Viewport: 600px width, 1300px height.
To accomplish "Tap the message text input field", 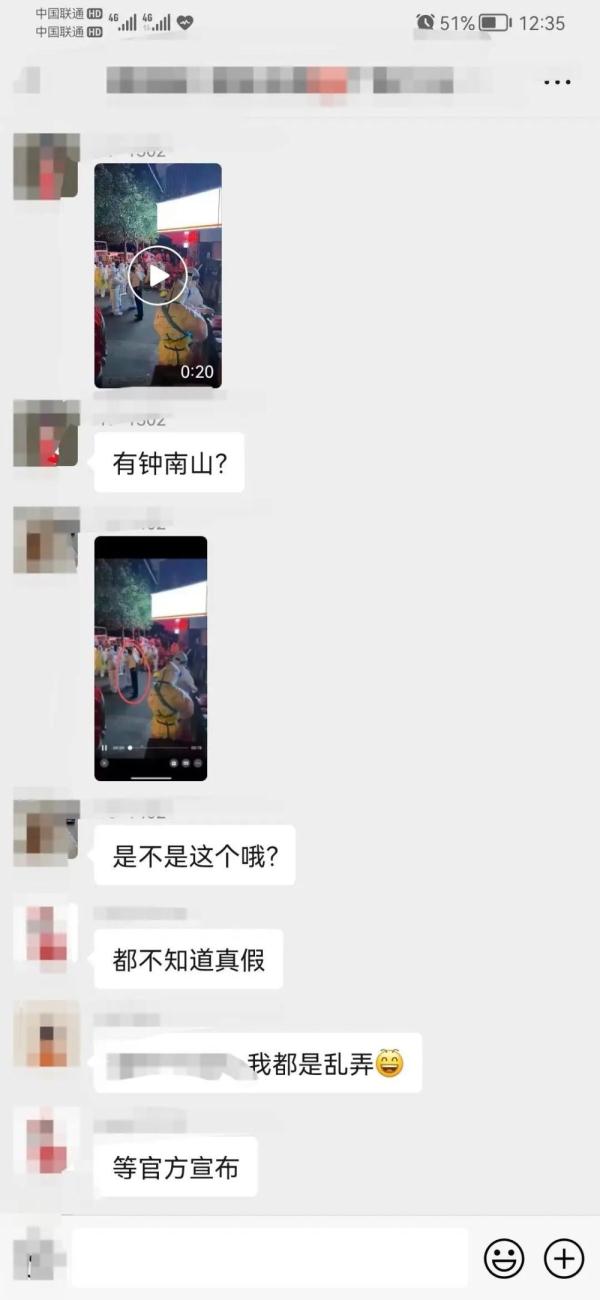I will 268,1257.
